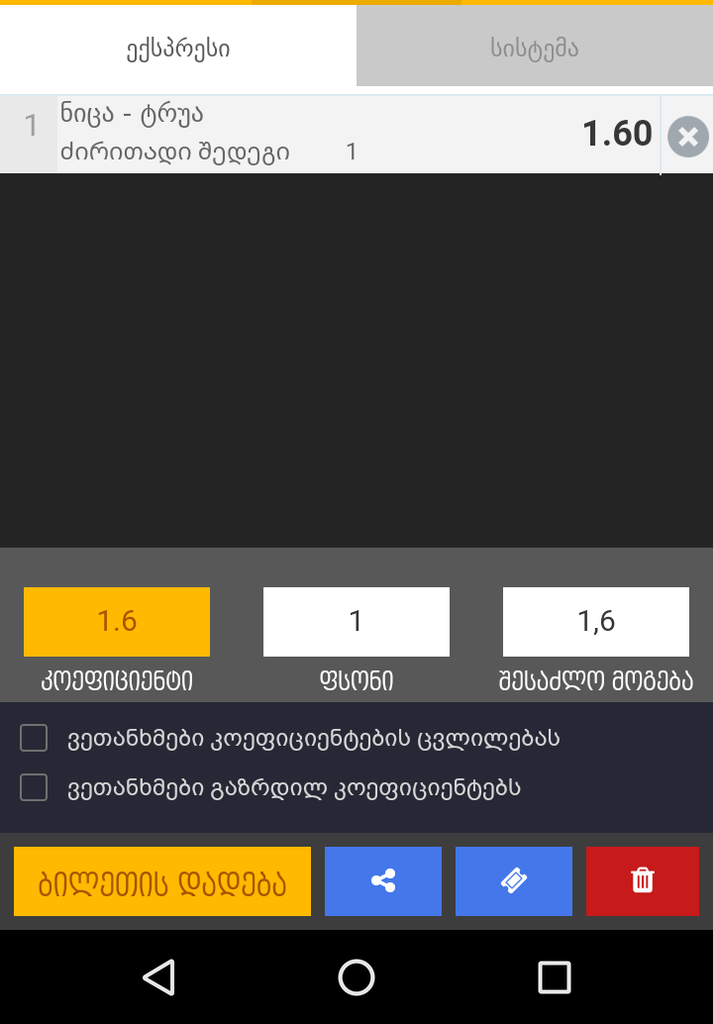Switch to the სისტემა tab
Viewport: 713px width, 1024px height.
tap(534, 48)
